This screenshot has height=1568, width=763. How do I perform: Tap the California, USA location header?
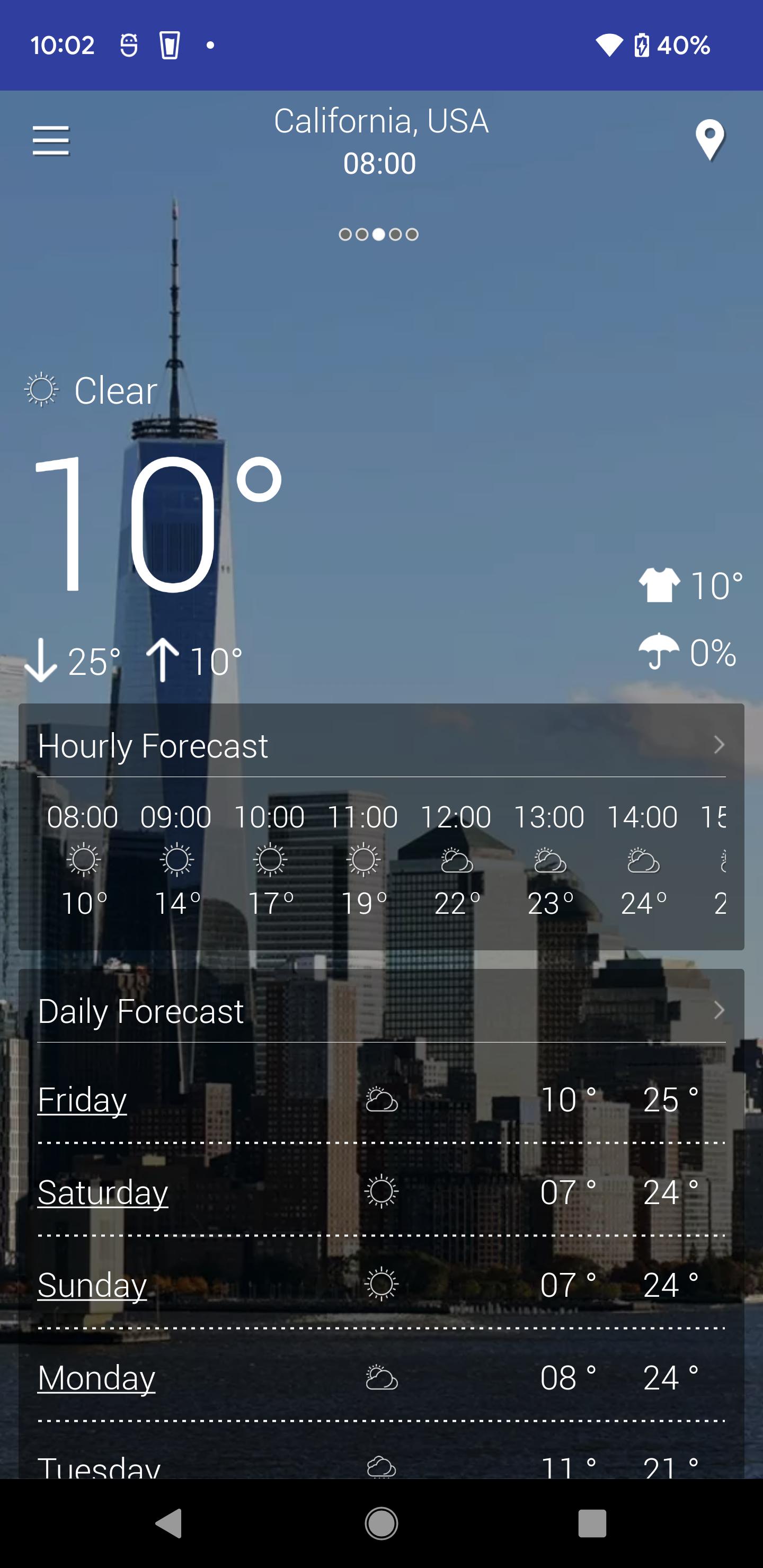[381, 121]
